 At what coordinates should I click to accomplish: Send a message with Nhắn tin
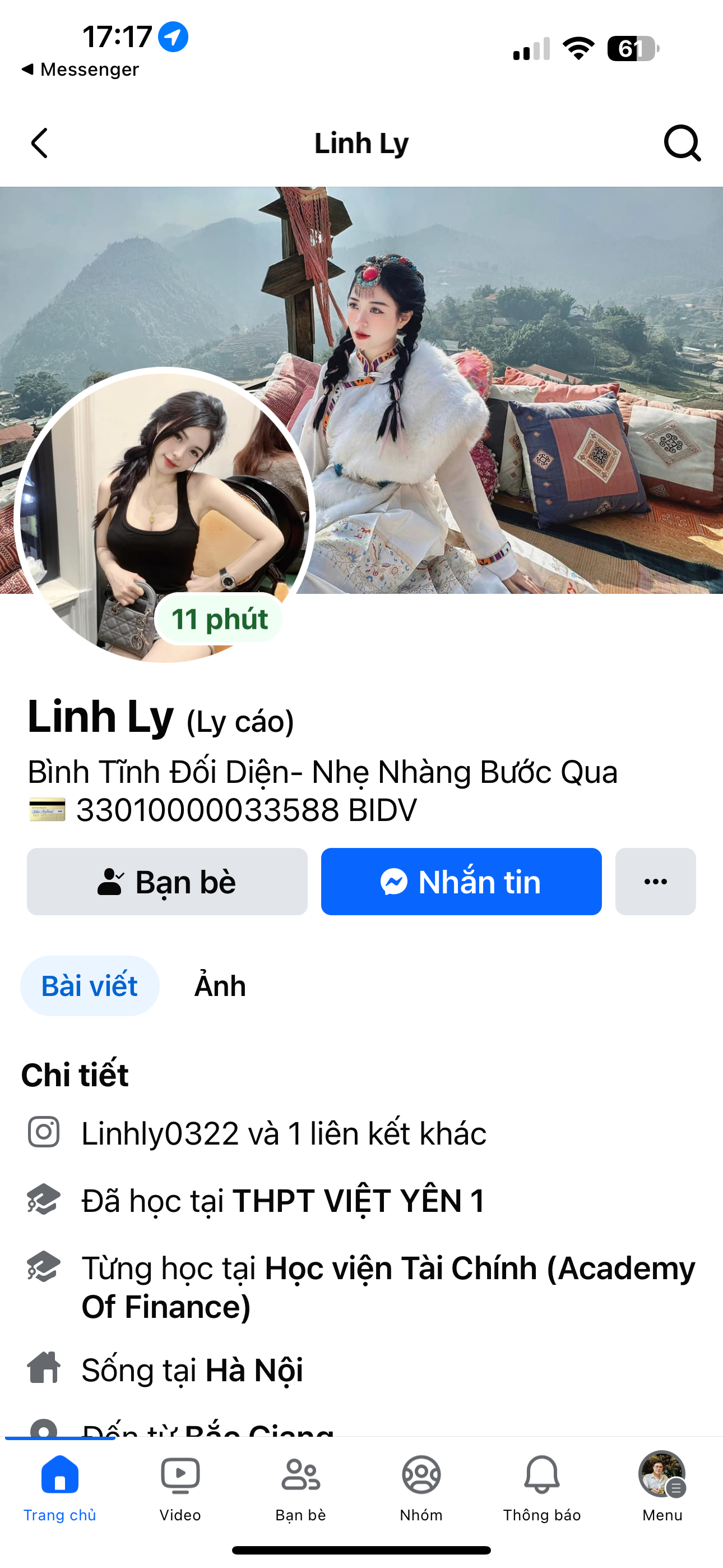pyautogui.click(x=461, y=882)
